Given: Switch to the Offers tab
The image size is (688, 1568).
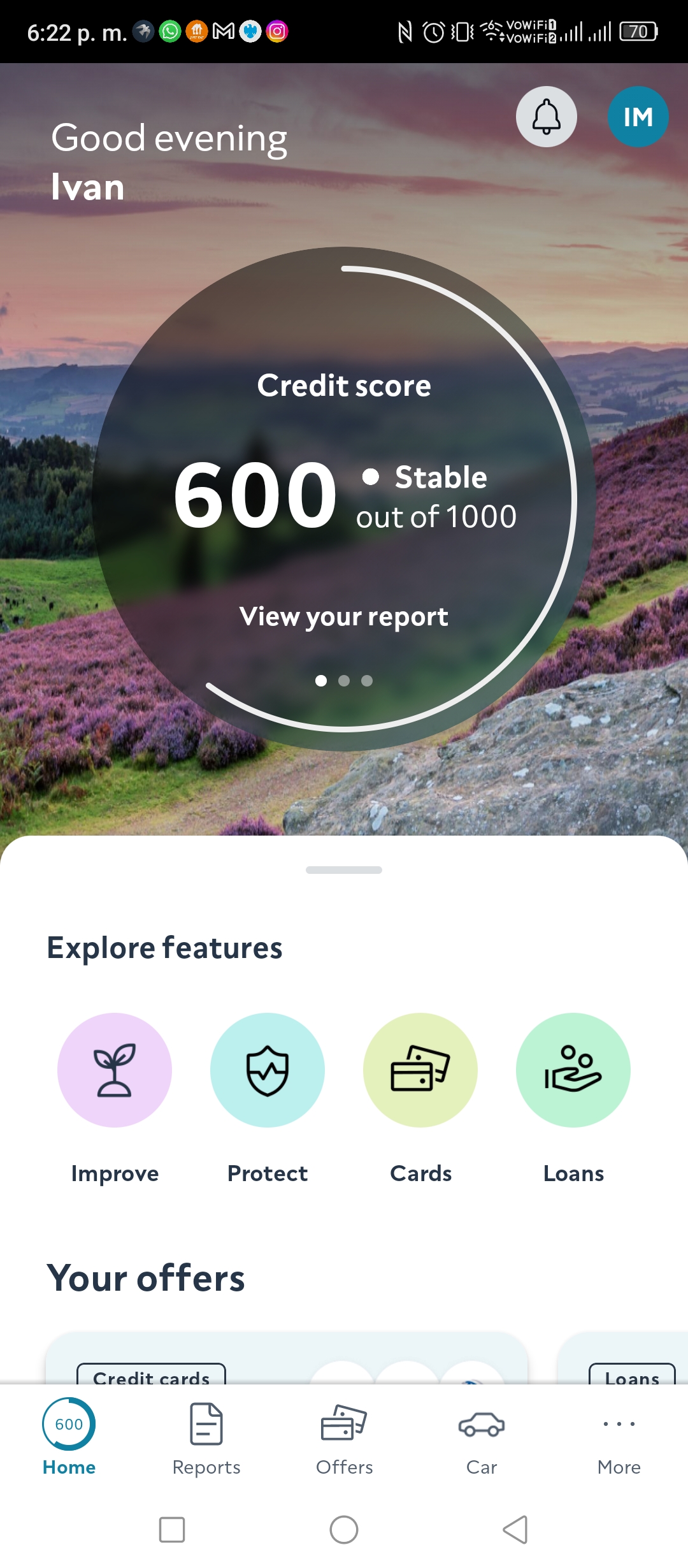Looking at the screenshot, I should (x=344, y=1440).
